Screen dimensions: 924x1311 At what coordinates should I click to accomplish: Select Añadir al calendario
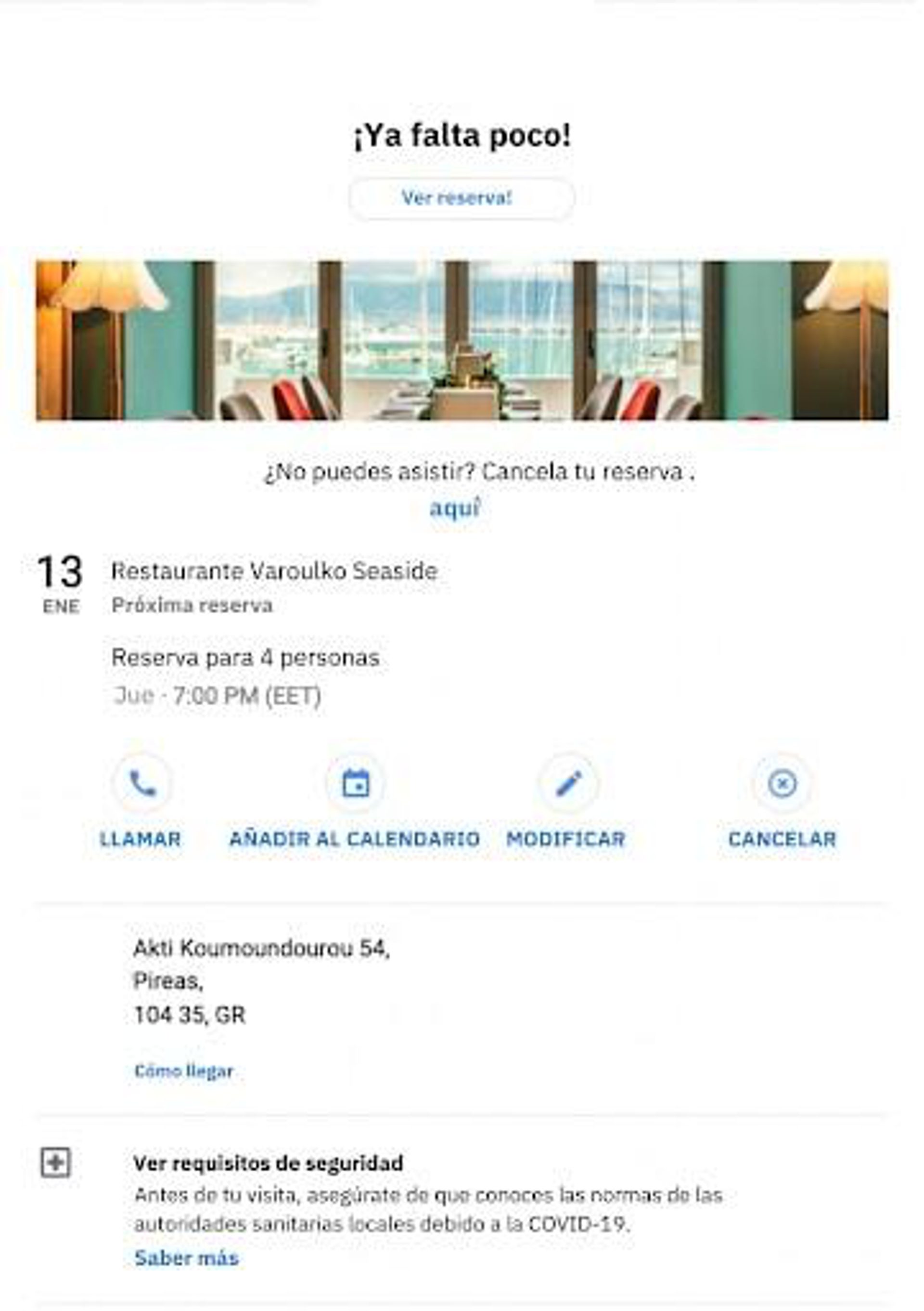(356, 783)
